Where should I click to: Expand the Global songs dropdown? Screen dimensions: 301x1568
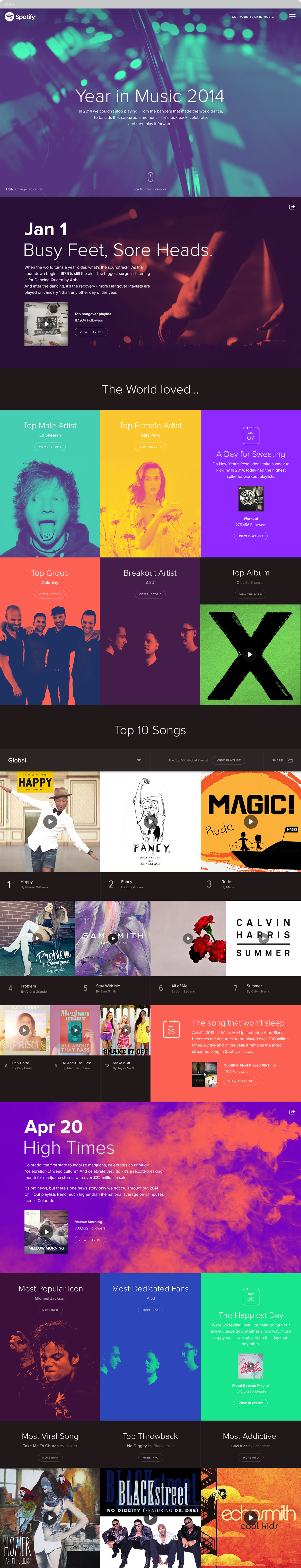(139, 760)
